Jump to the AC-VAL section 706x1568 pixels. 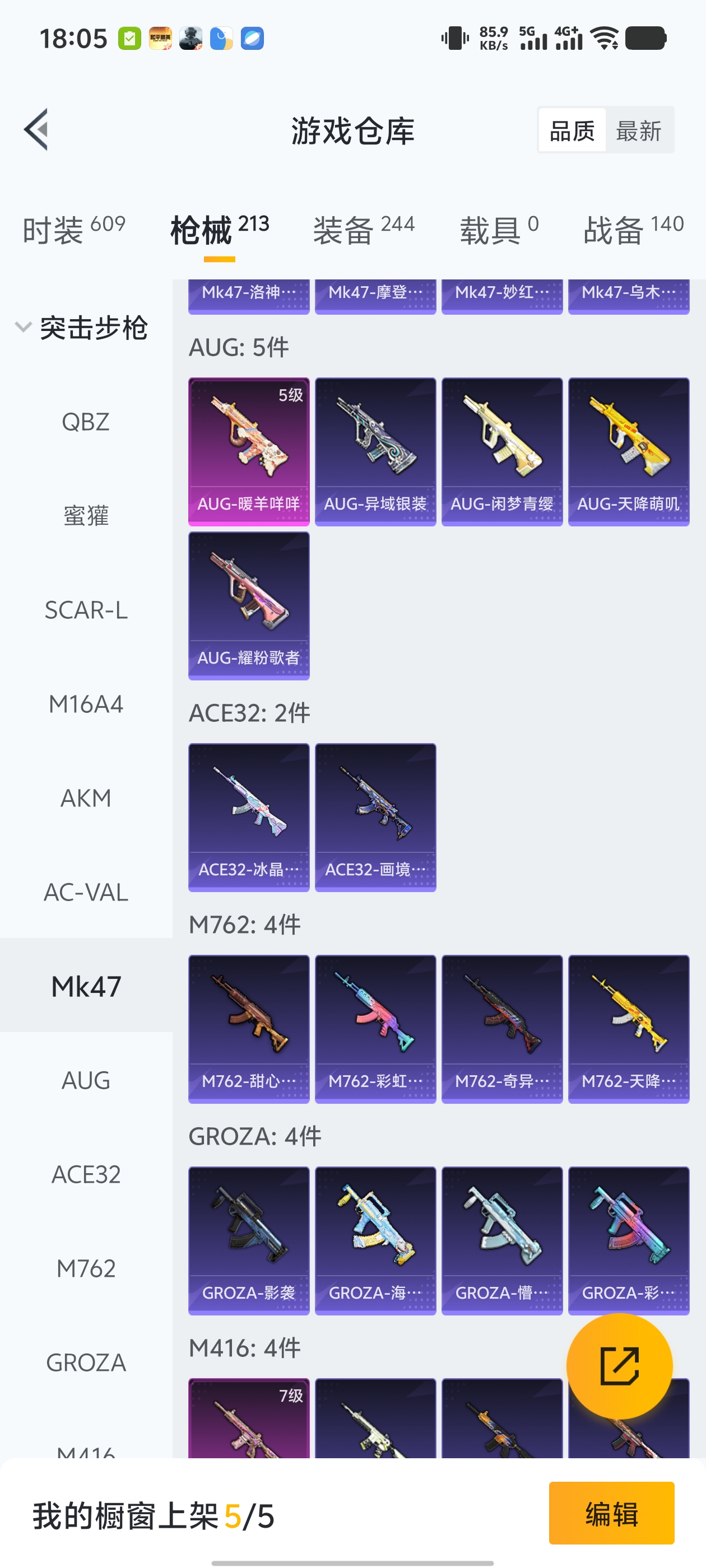86,892
